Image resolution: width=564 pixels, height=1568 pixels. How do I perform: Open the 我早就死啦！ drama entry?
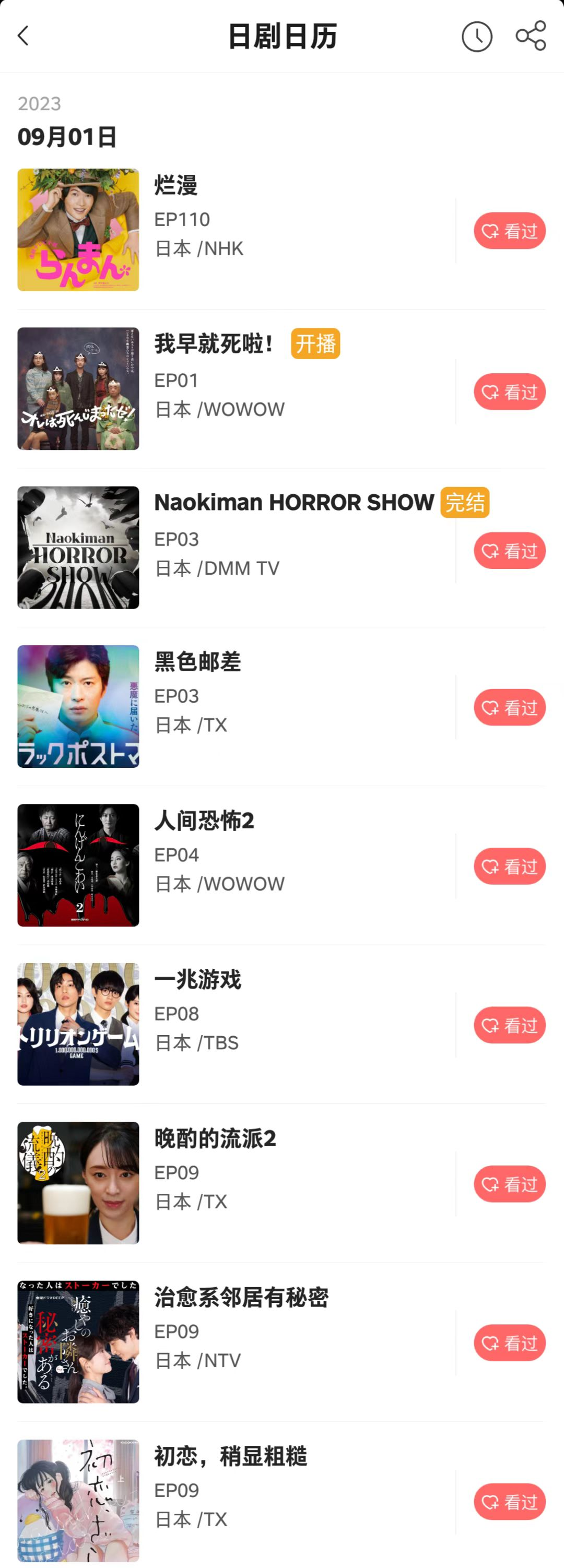point(213,344)
